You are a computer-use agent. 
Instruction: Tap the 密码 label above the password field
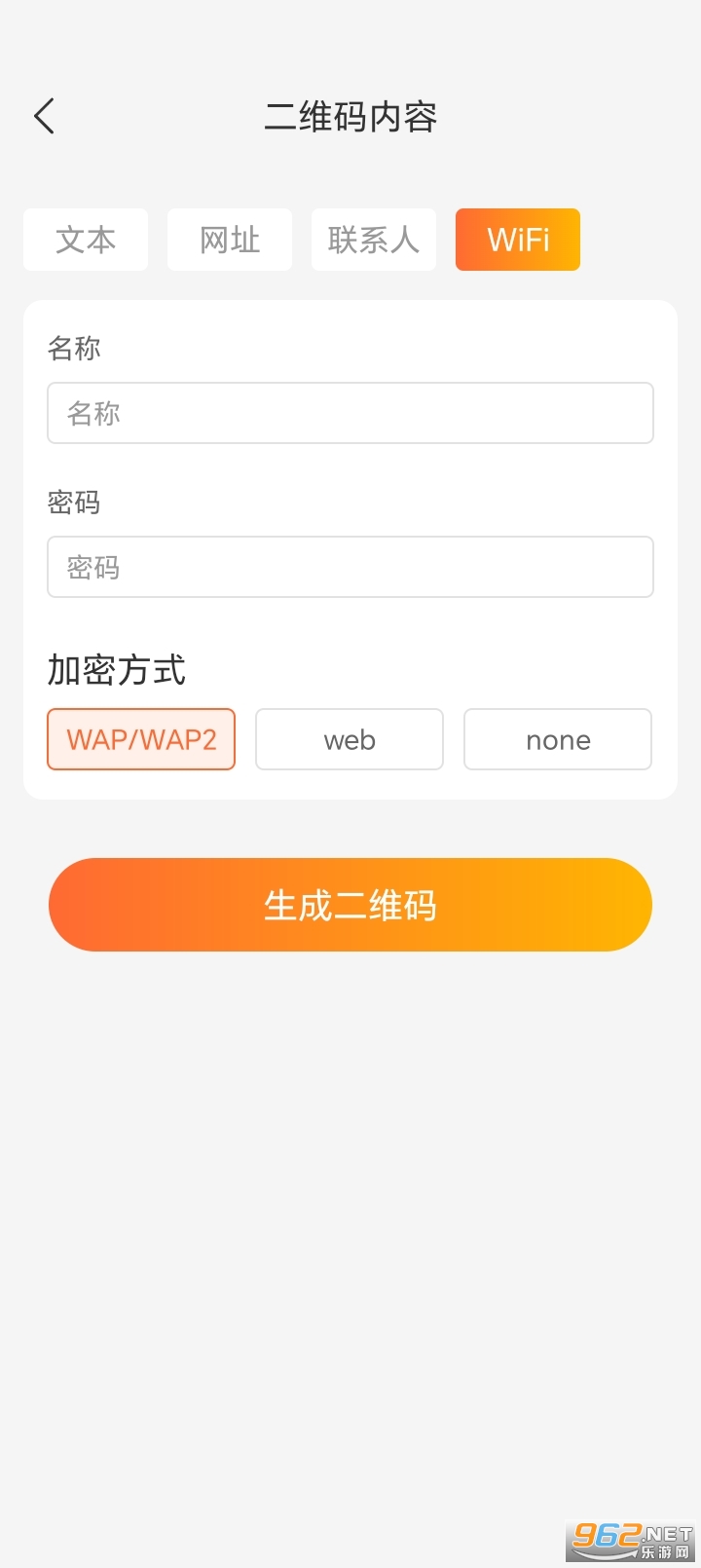point(74,503)
